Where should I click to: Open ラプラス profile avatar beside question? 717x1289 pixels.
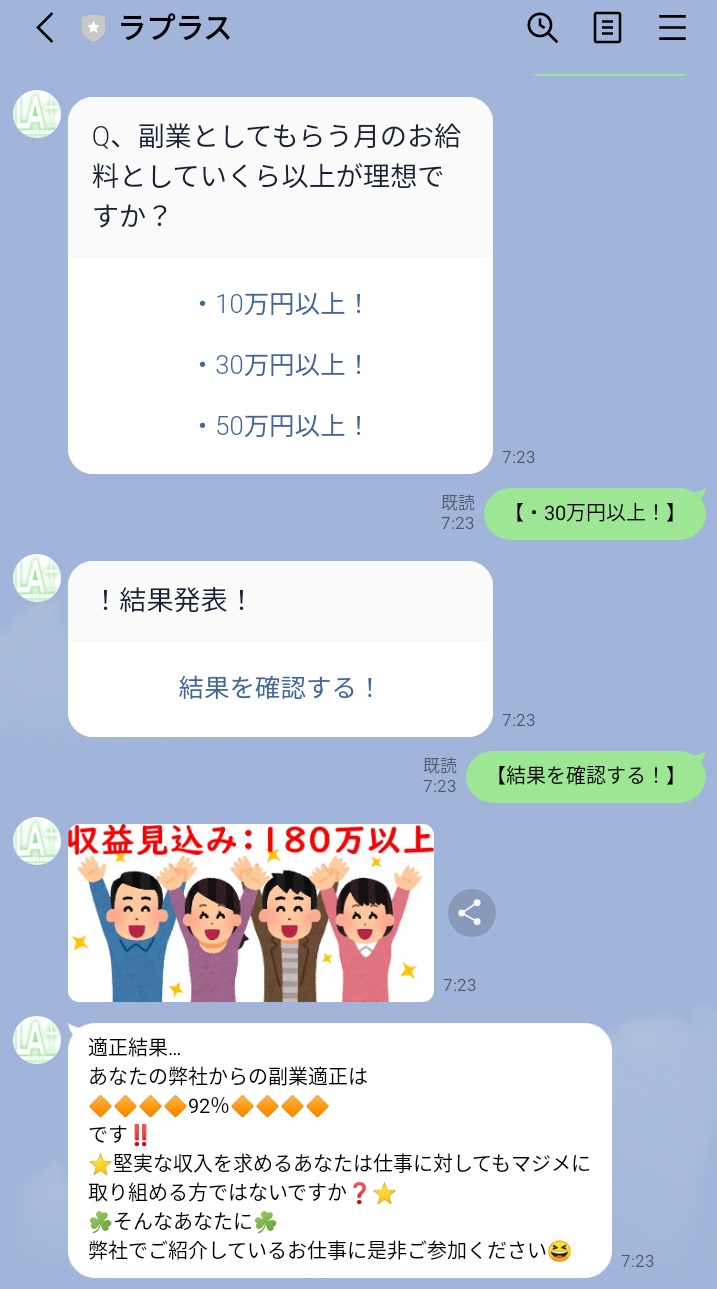coord(37,114)
